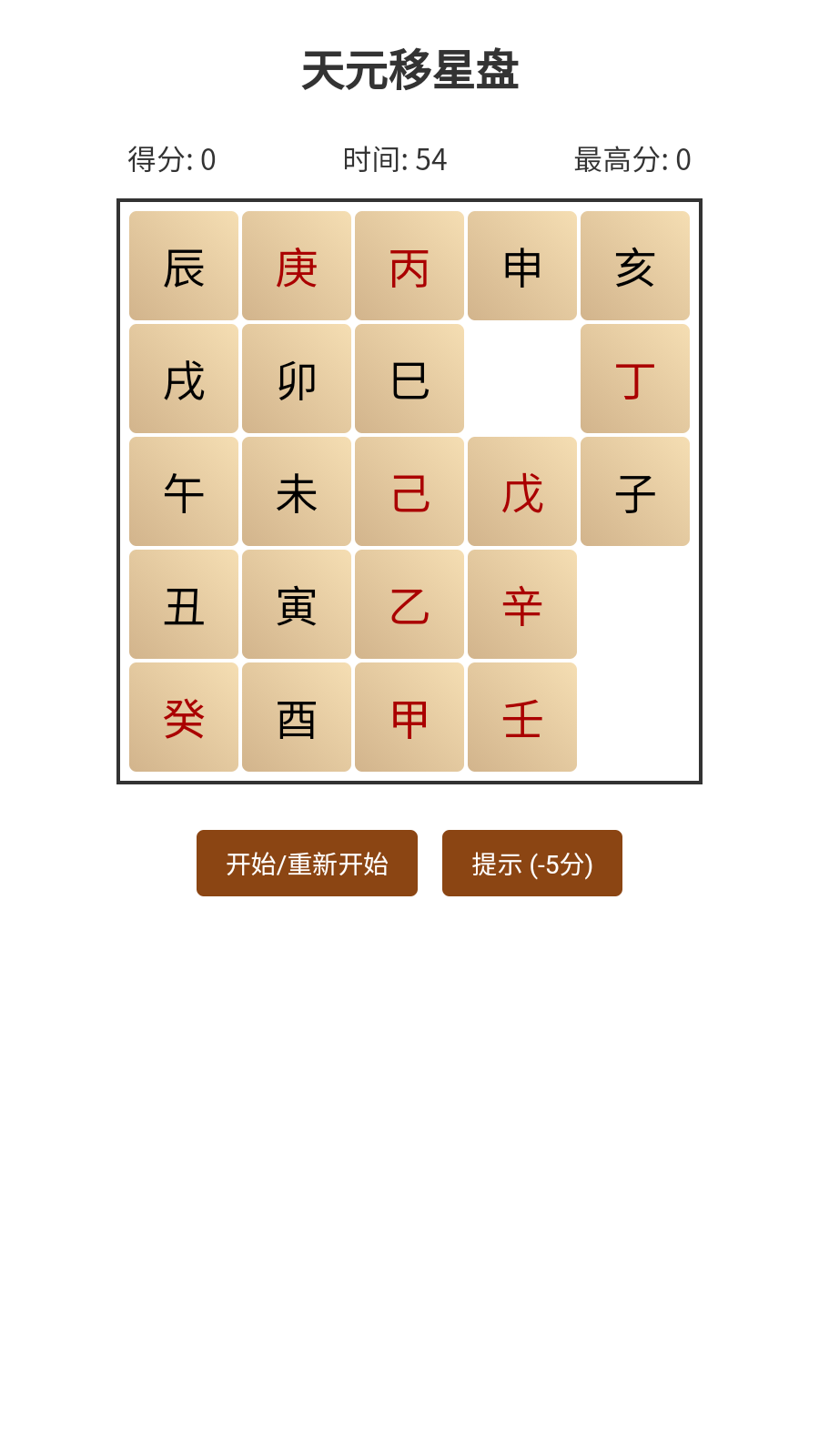Tap the 卯 tile
819x1456 pixels.
(297, 379)
